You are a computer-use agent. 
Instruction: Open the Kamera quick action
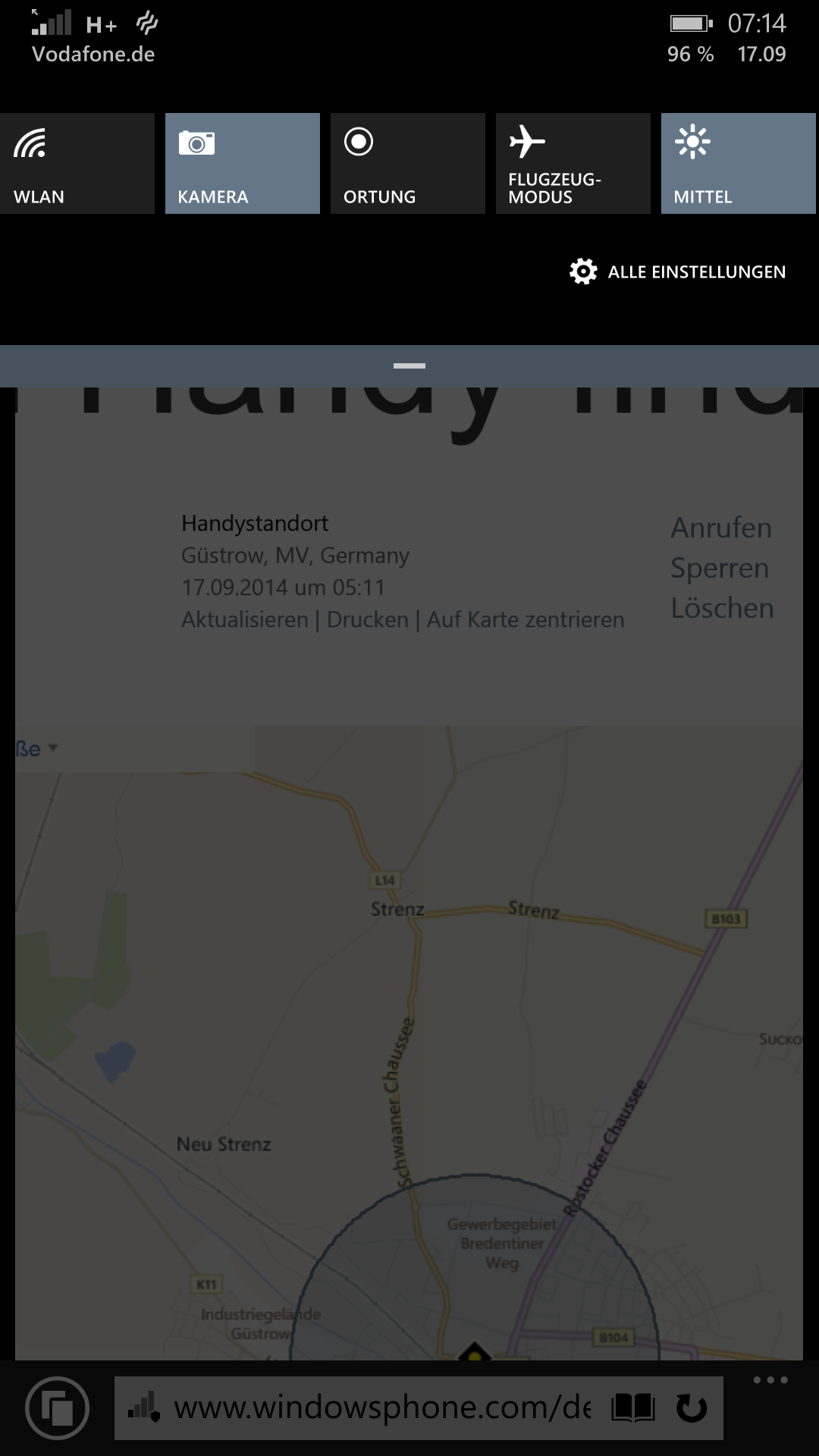pyautogui.click(x=243, y=163)
